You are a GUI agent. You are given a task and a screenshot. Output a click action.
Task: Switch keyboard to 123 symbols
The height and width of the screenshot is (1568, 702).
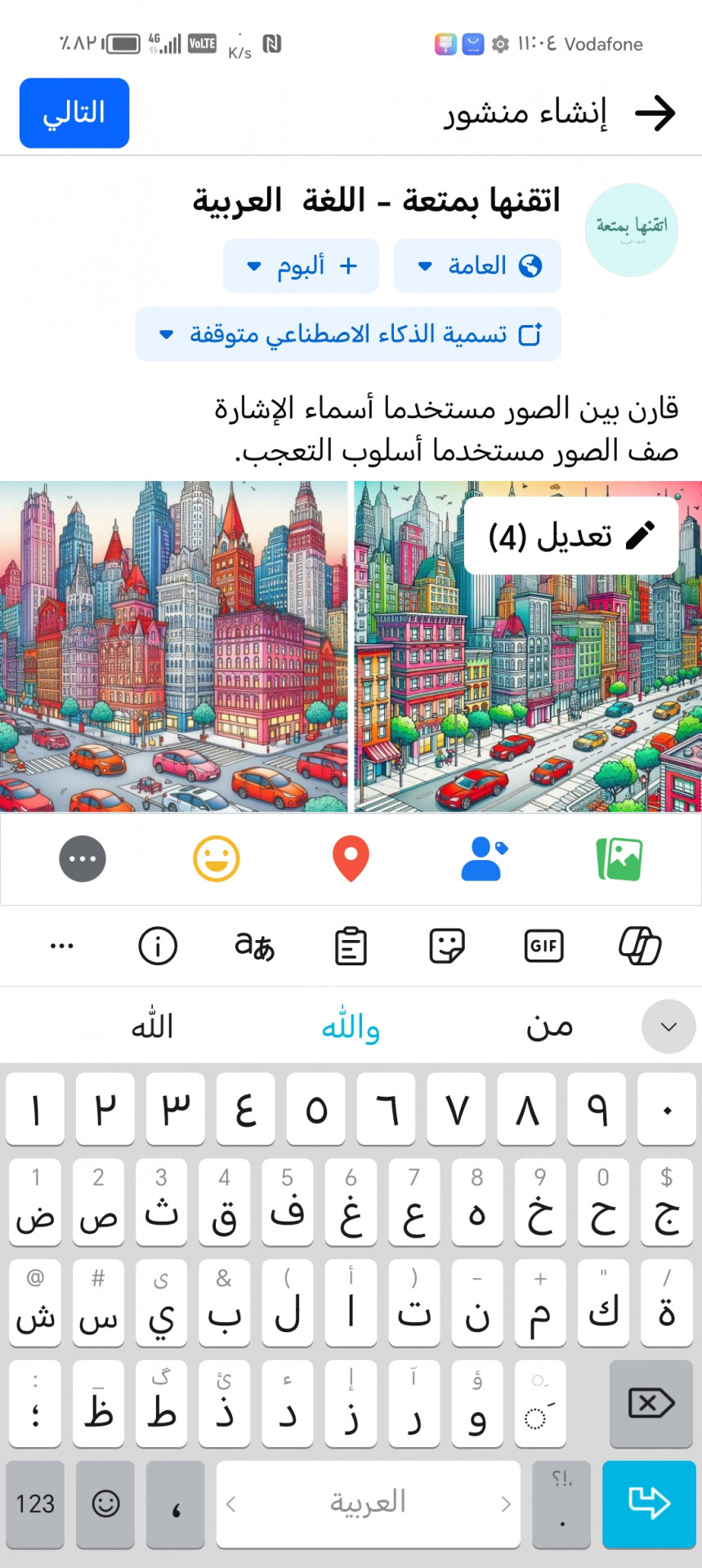[x=35, y=1503]
